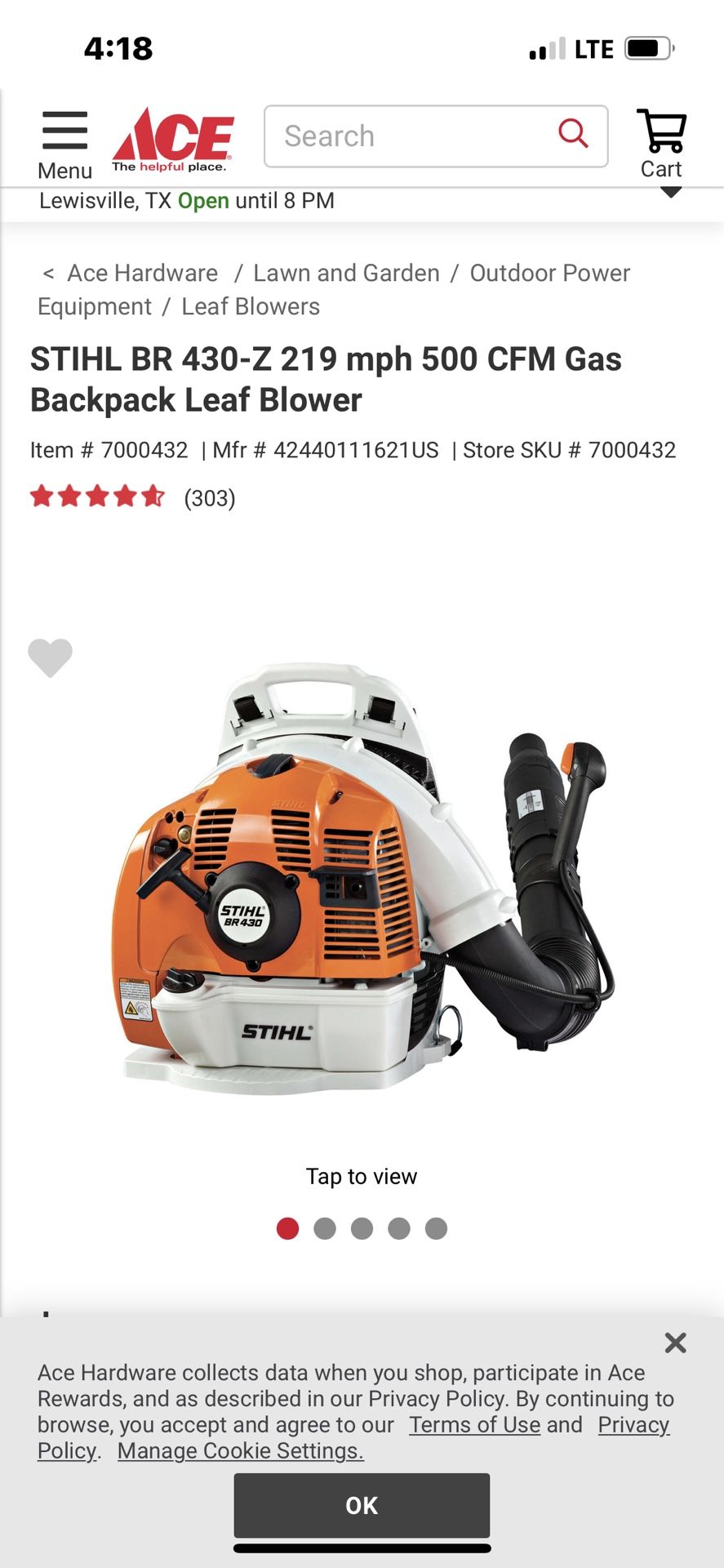
Task: Open Leaf Blowers breadcrumb
Action: tap(251, 306)
